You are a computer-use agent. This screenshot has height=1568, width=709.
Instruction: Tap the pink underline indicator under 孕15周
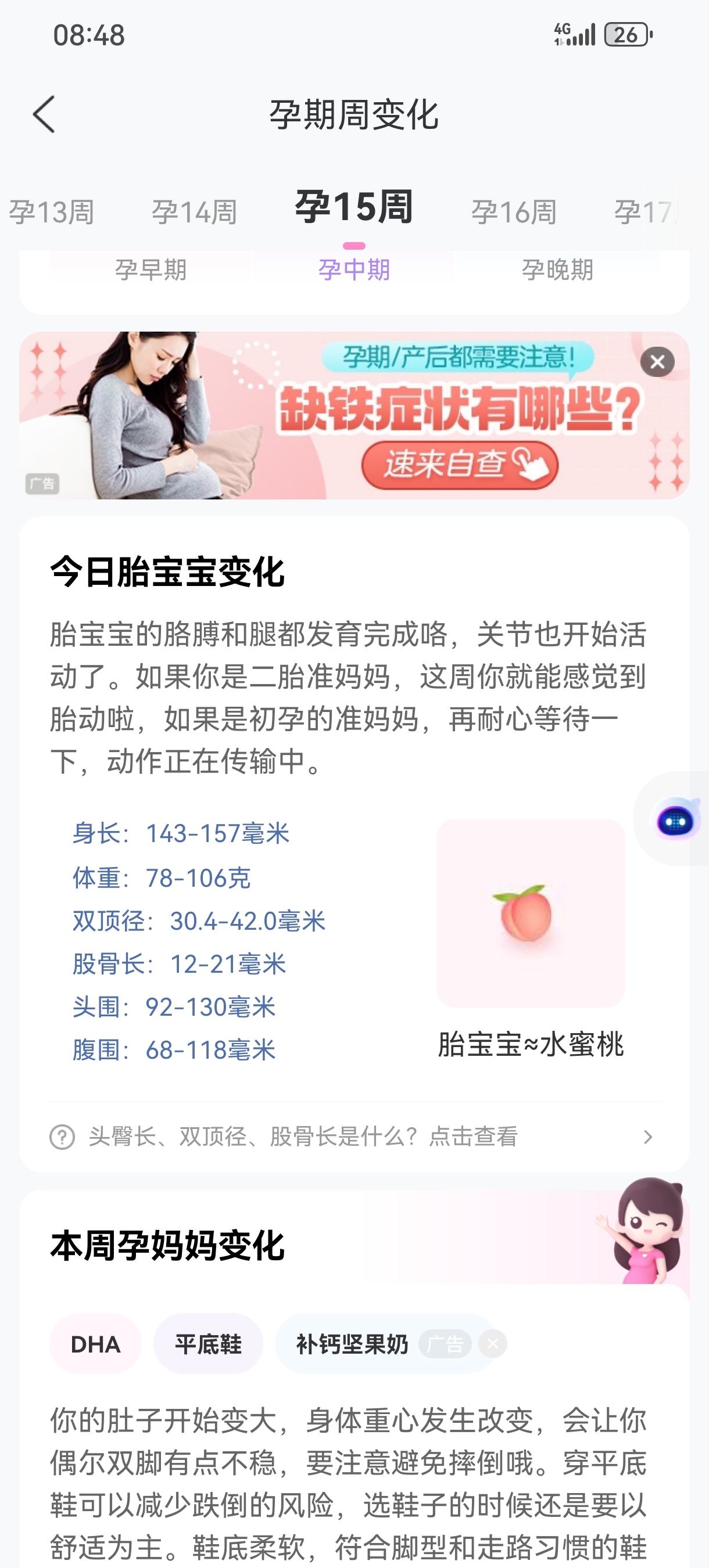[355, 246]
